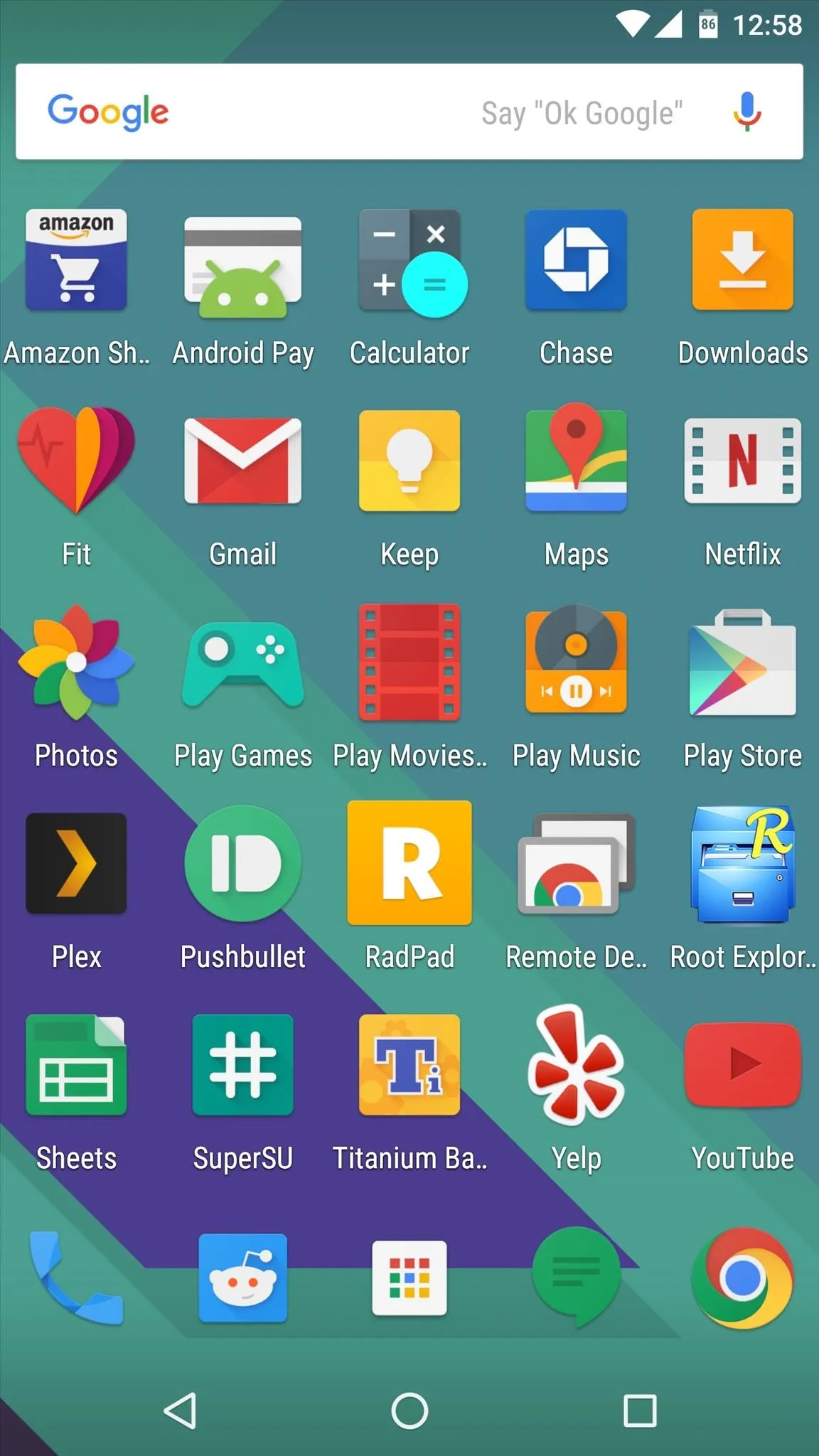The height and width of the screenshot is (1456, 819).
Task: Launch Chrome from the dock
Action: pos(742,1278)
